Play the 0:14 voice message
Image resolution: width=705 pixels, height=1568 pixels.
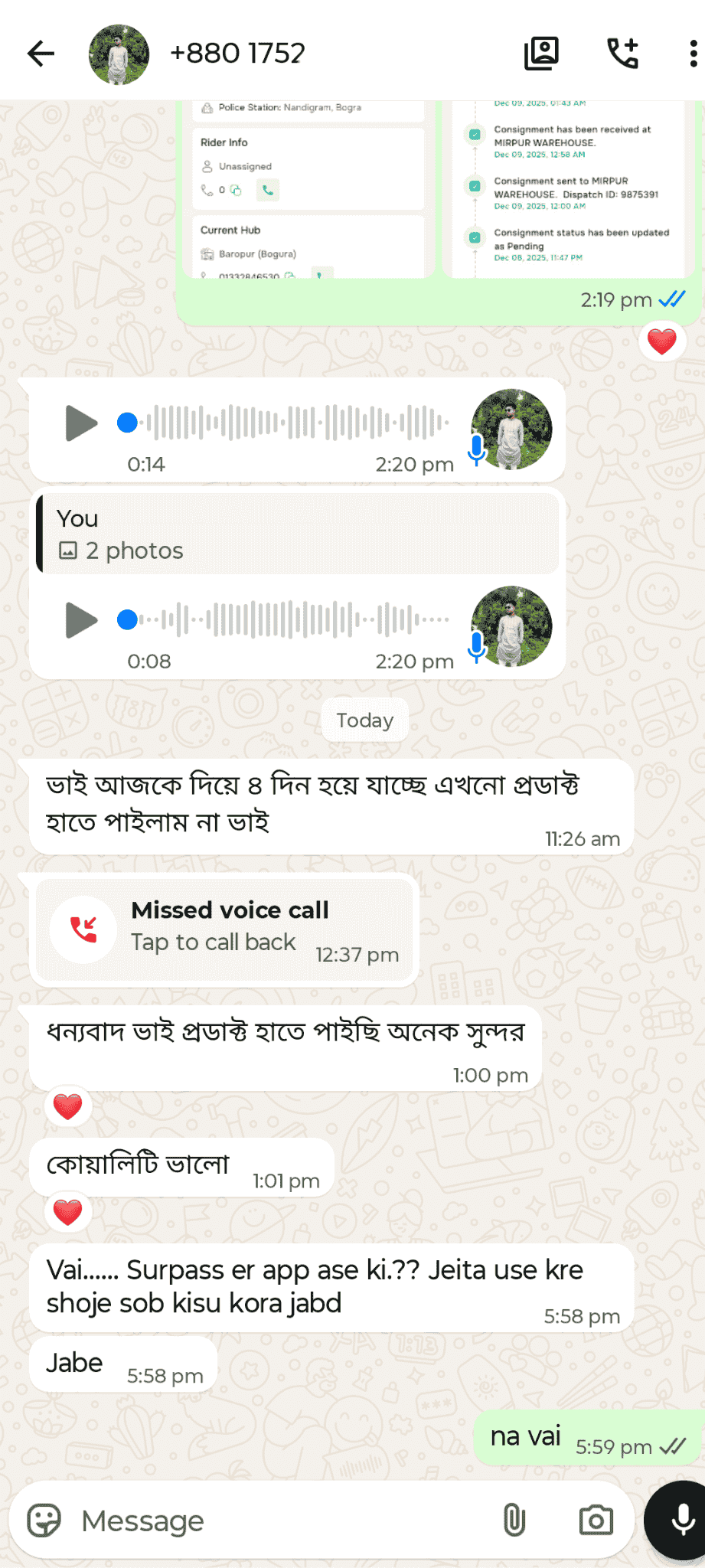click(81, 423)
